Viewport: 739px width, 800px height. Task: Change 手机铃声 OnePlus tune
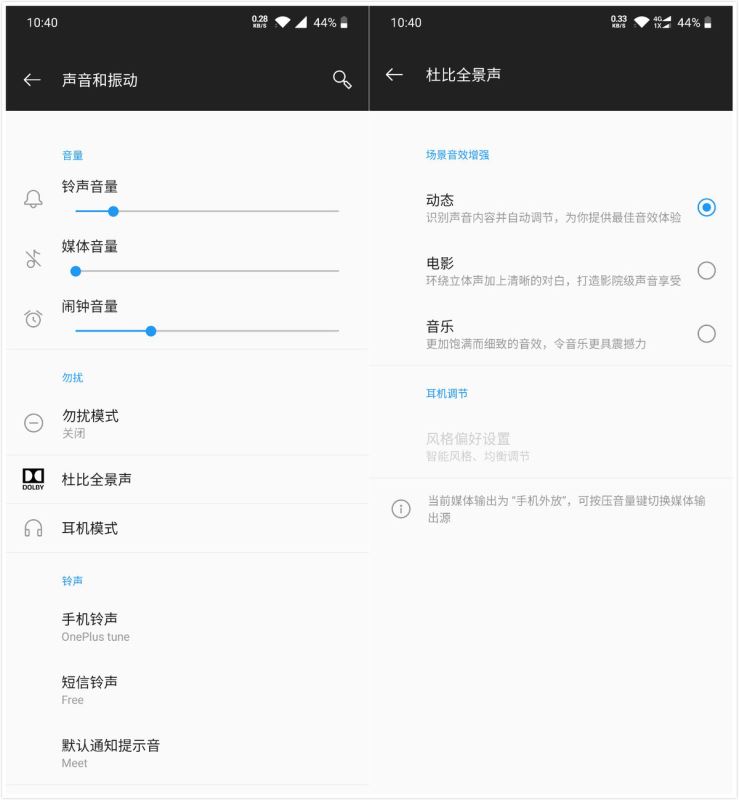point(185,626)
